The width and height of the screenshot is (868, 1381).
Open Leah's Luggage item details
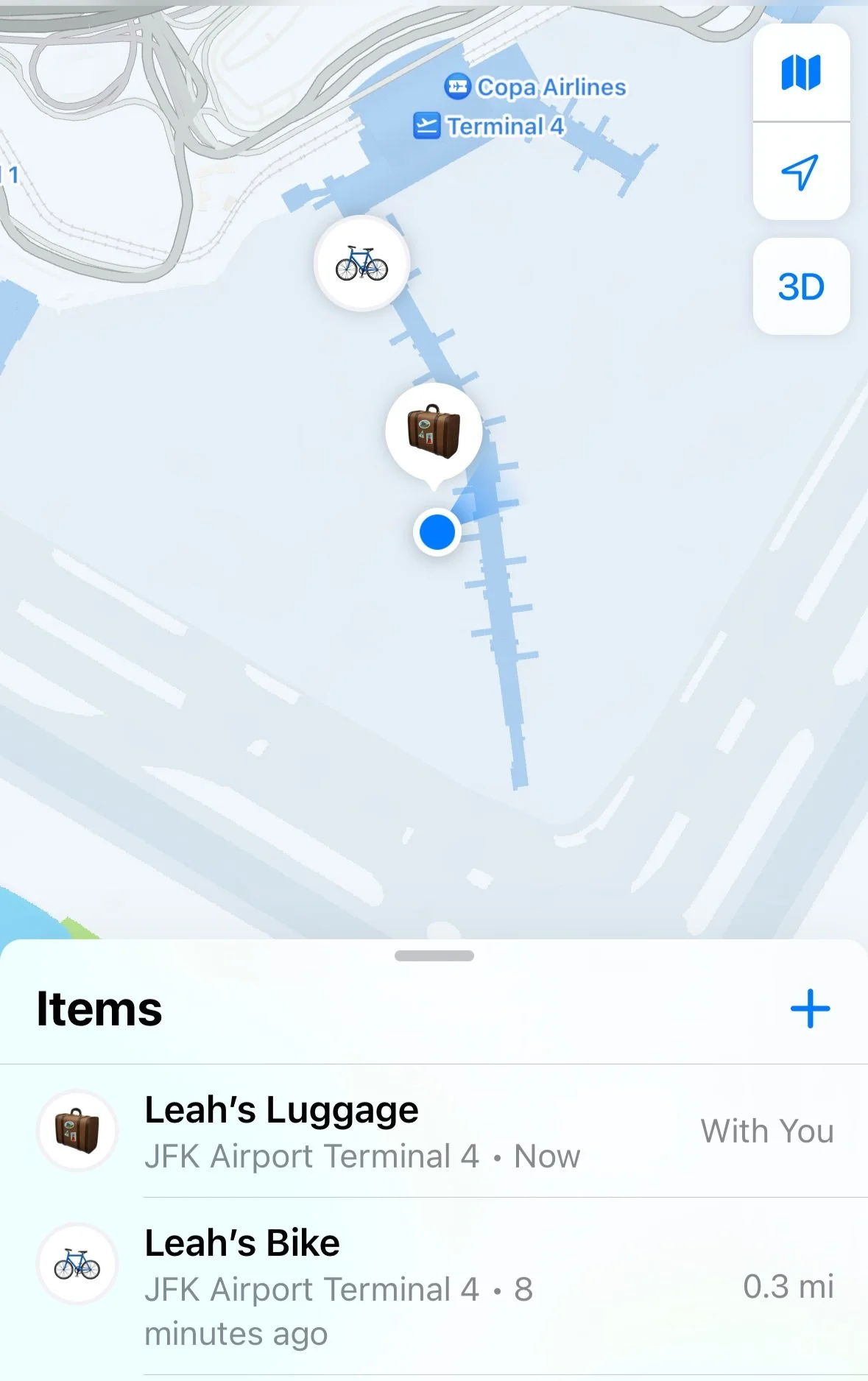[434, 1131]
